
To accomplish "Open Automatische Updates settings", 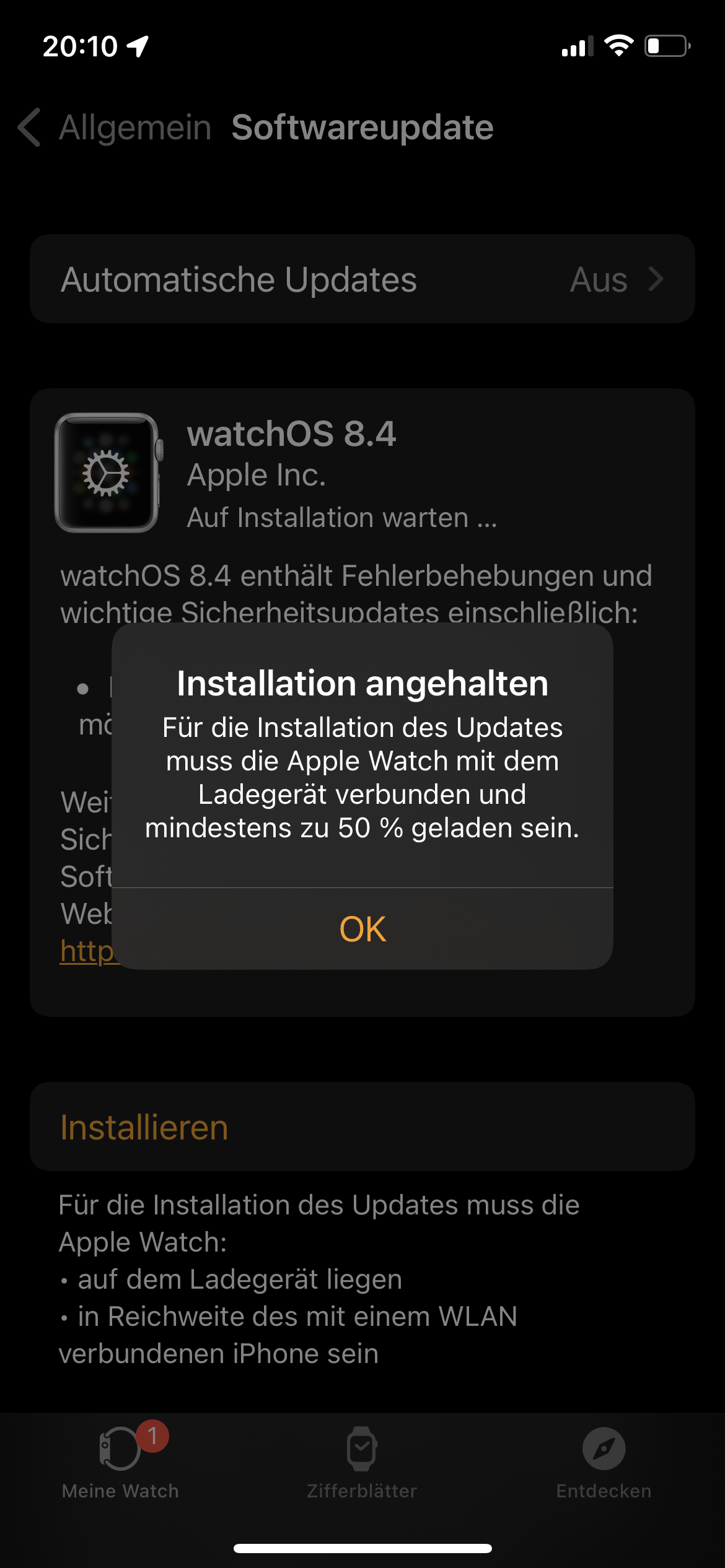I will pos(362,279).
